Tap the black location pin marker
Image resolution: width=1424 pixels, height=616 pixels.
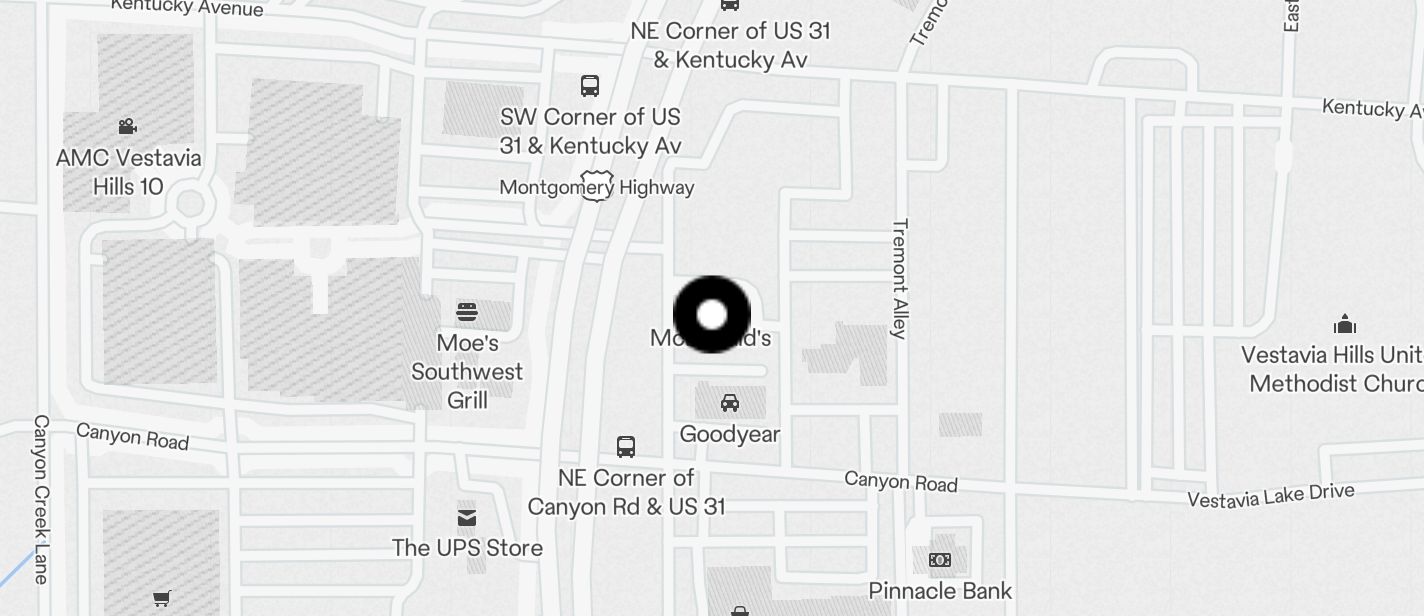(x=711, y=315)
